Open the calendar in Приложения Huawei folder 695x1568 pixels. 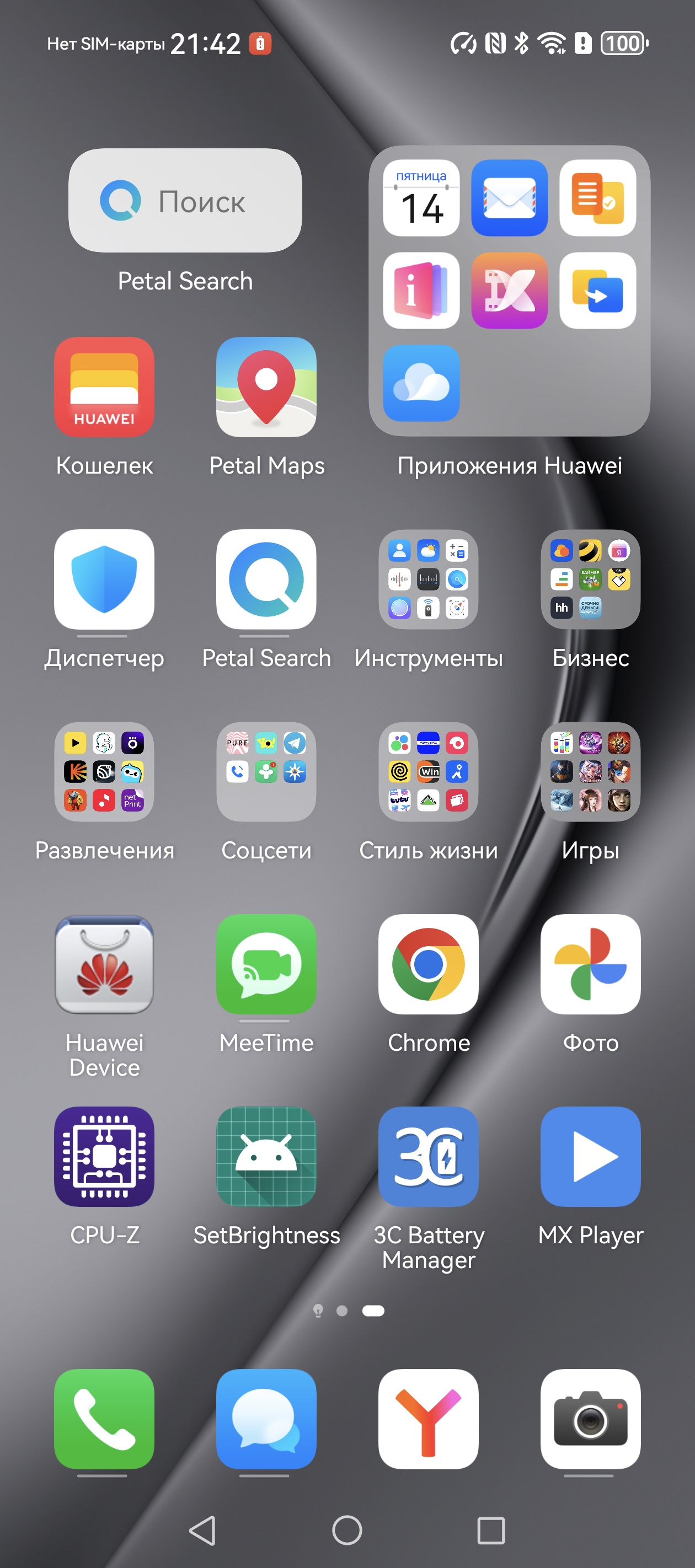[x=421, y=198]
